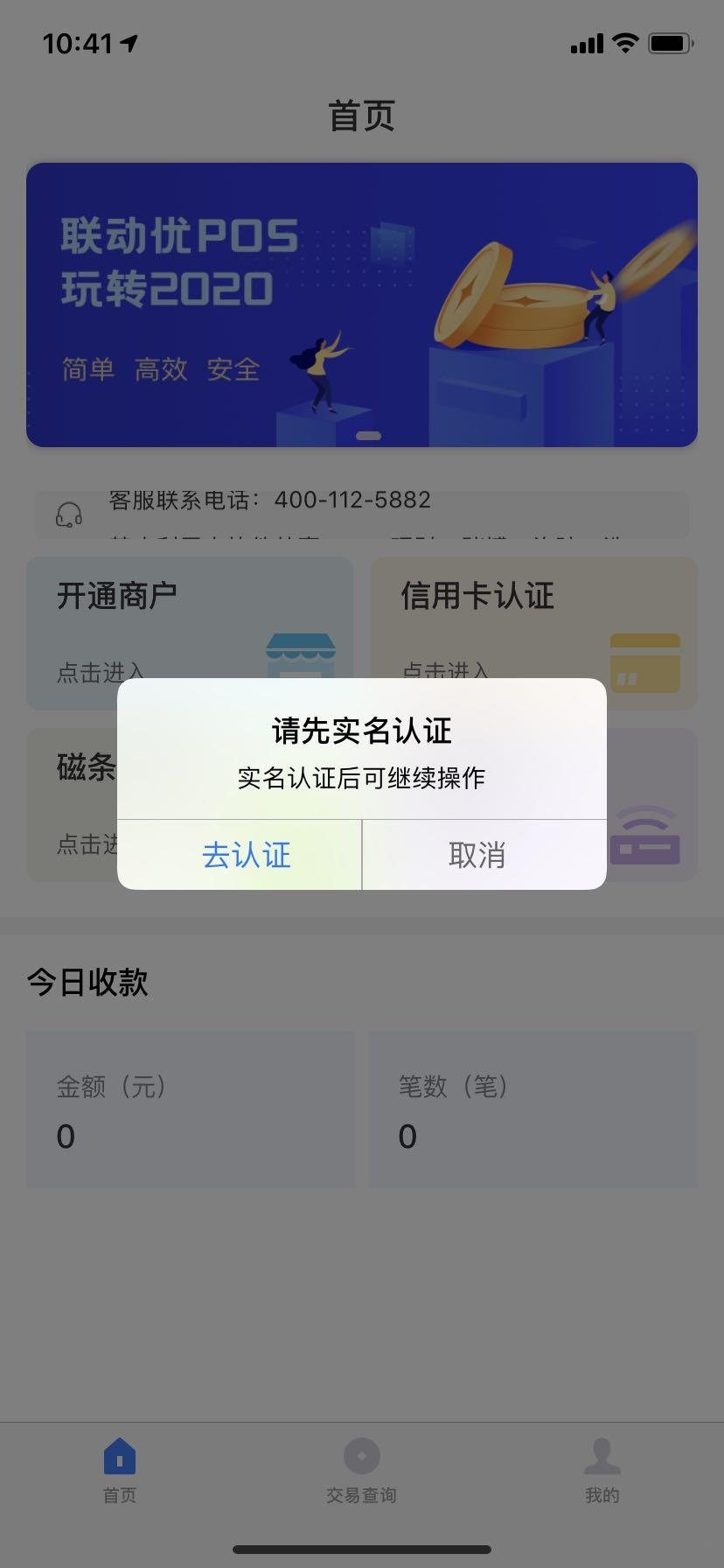
Task: Click 去认证 to start real-name verification
Action: click(x=246, y=855)
